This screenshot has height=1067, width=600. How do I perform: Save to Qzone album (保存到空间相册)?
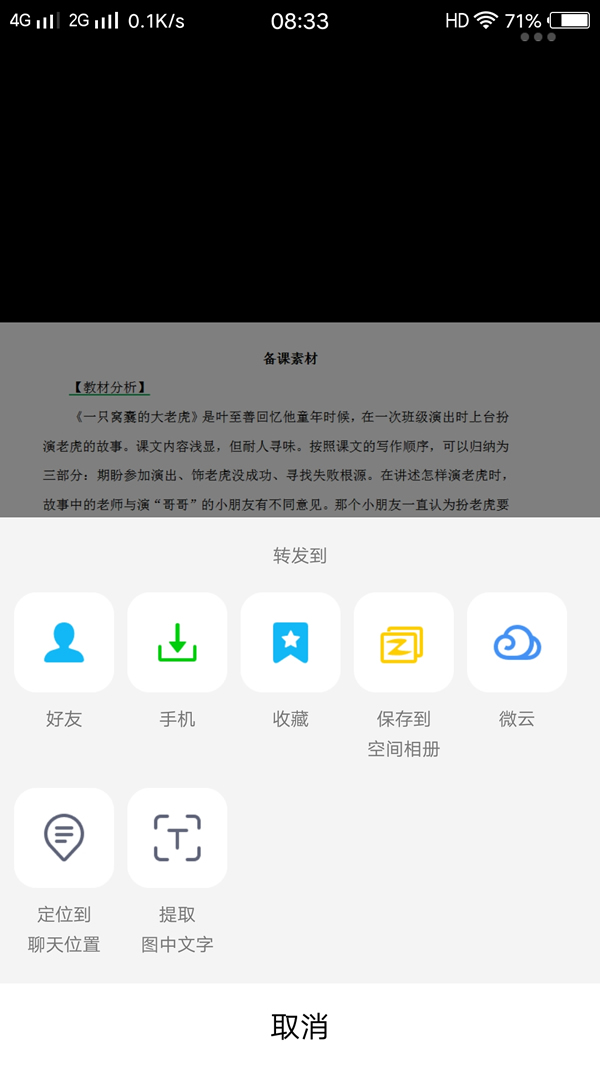(403, 642)
